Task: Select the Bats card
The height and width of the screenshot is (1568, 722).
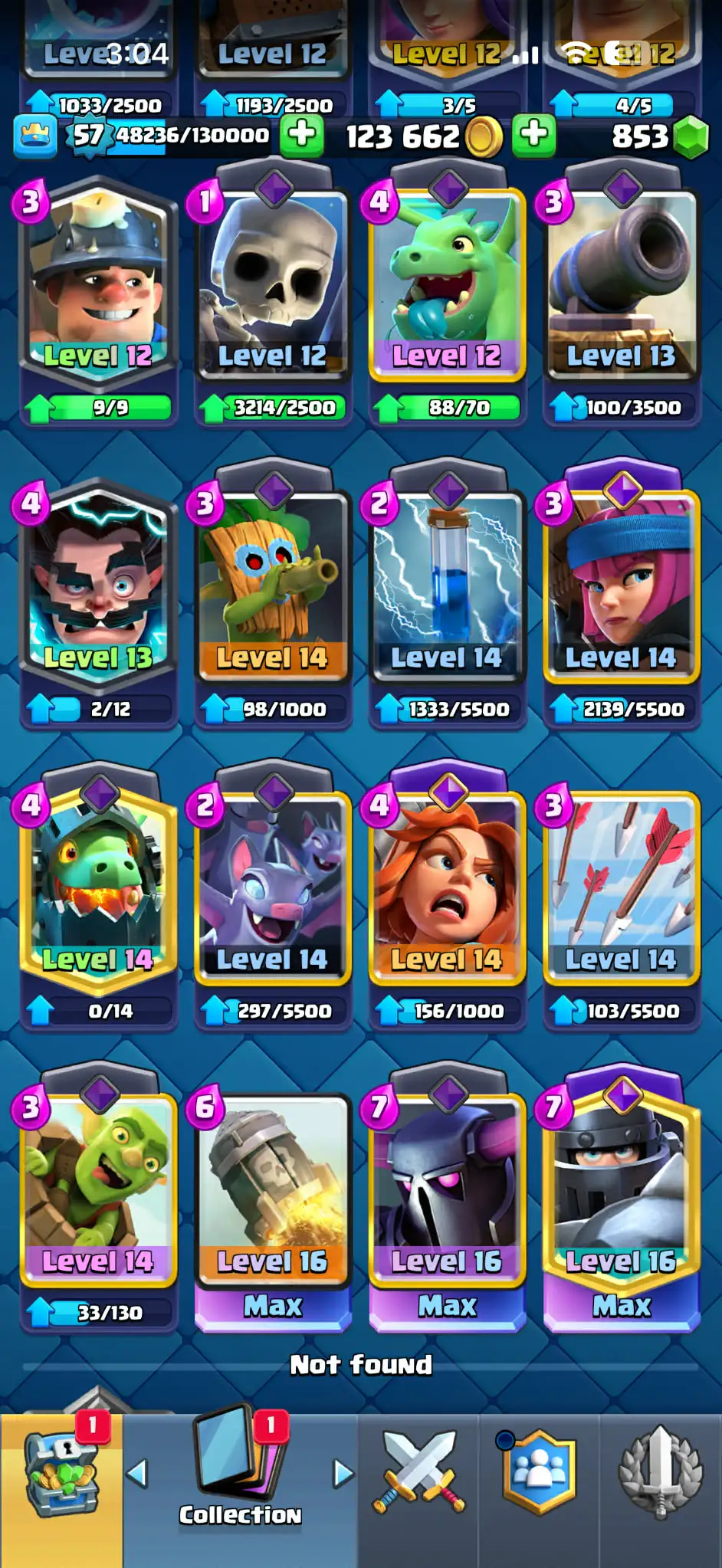Action: click(x=273, y=904)
